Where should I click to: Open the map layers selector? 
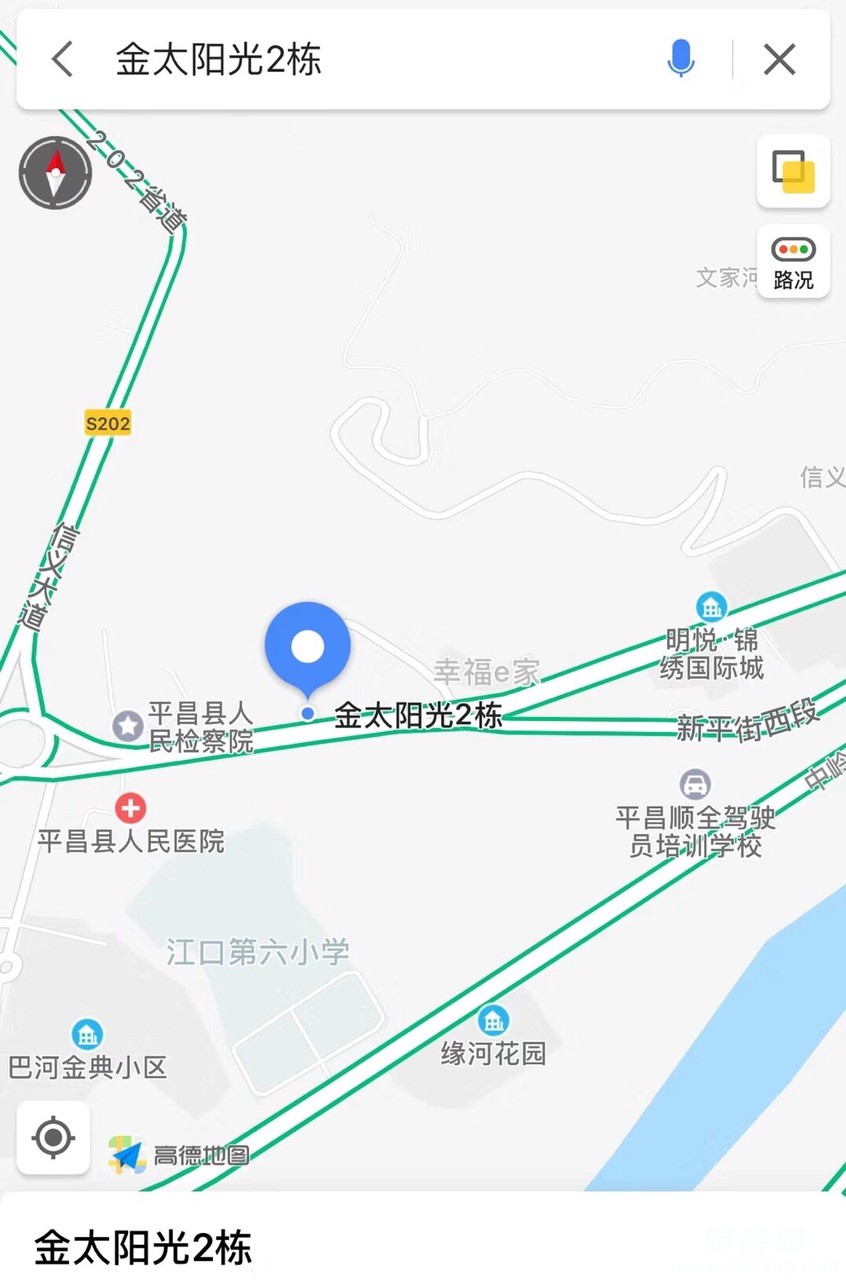coord(793,171)
